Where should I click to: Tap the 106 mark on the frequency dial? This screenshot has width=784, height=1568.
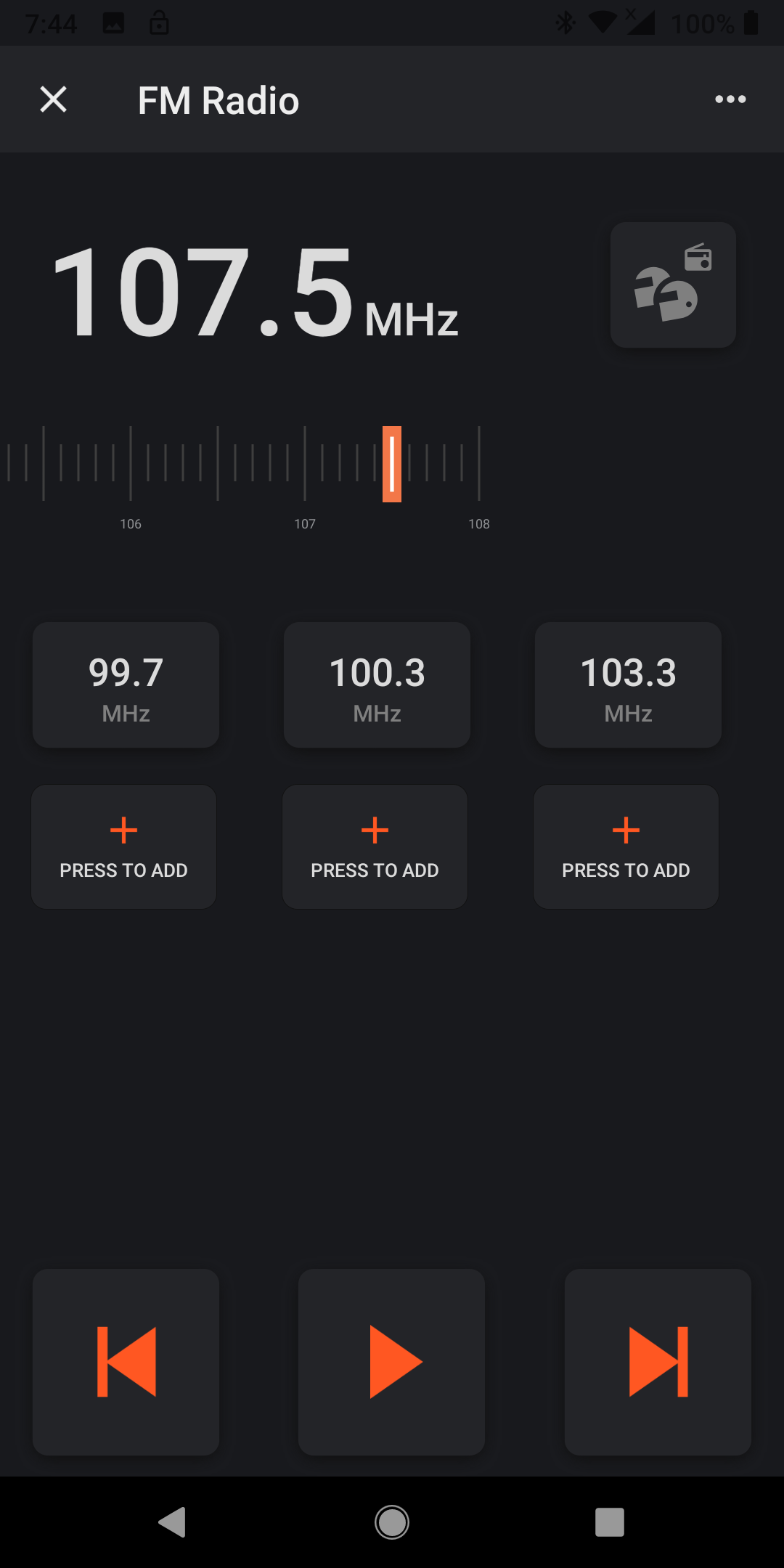[131, 523]
